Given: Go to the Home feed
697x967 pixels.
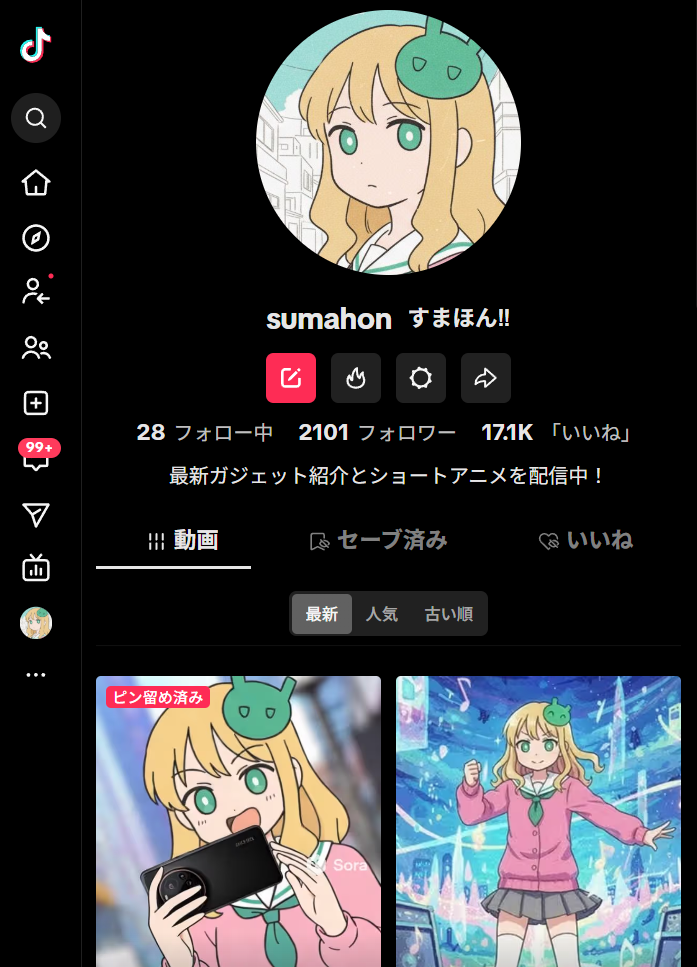Looking at the screenshot, I should tap(36, 183).
